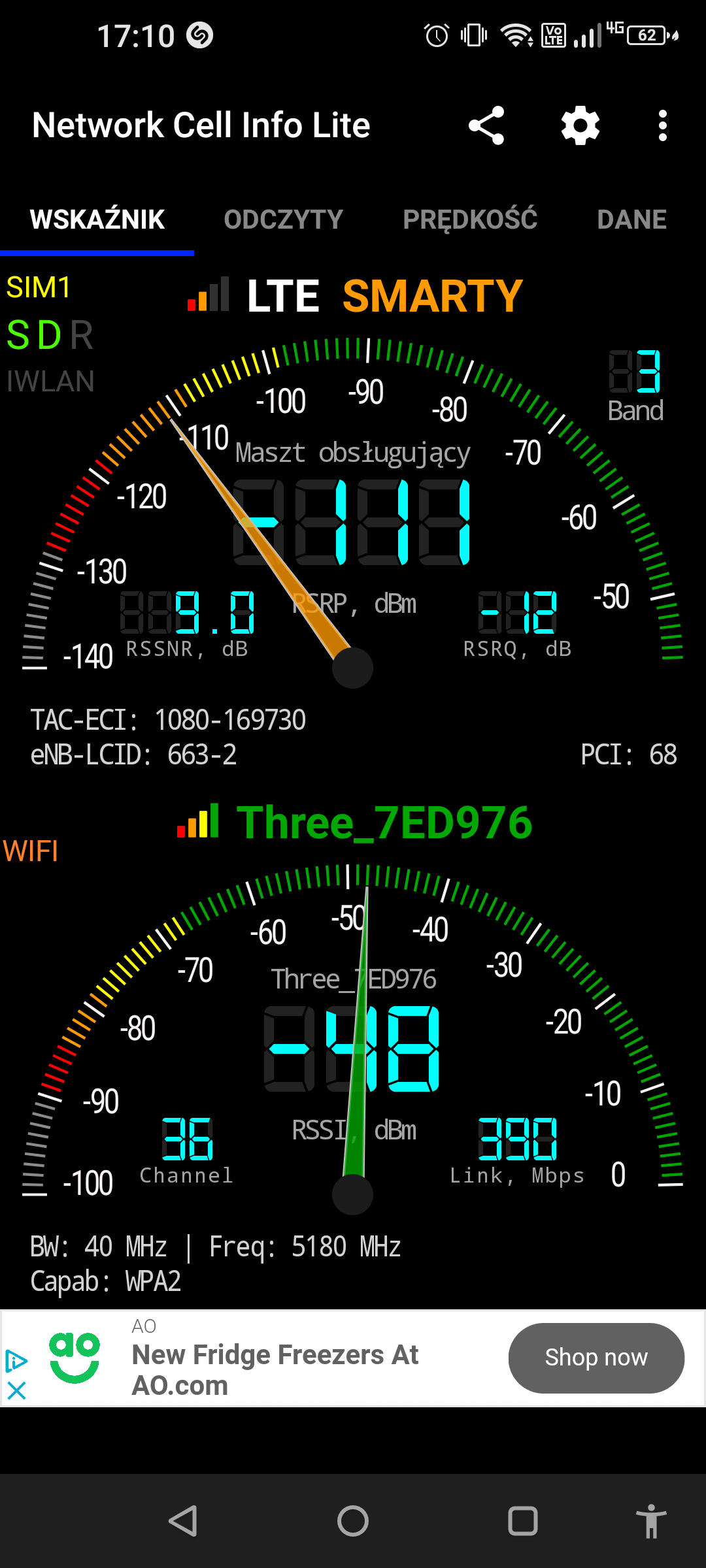The width and height of the screenshot is (706, 1568).
Task: Close the AO advertisement banner
Action: 16,1391
